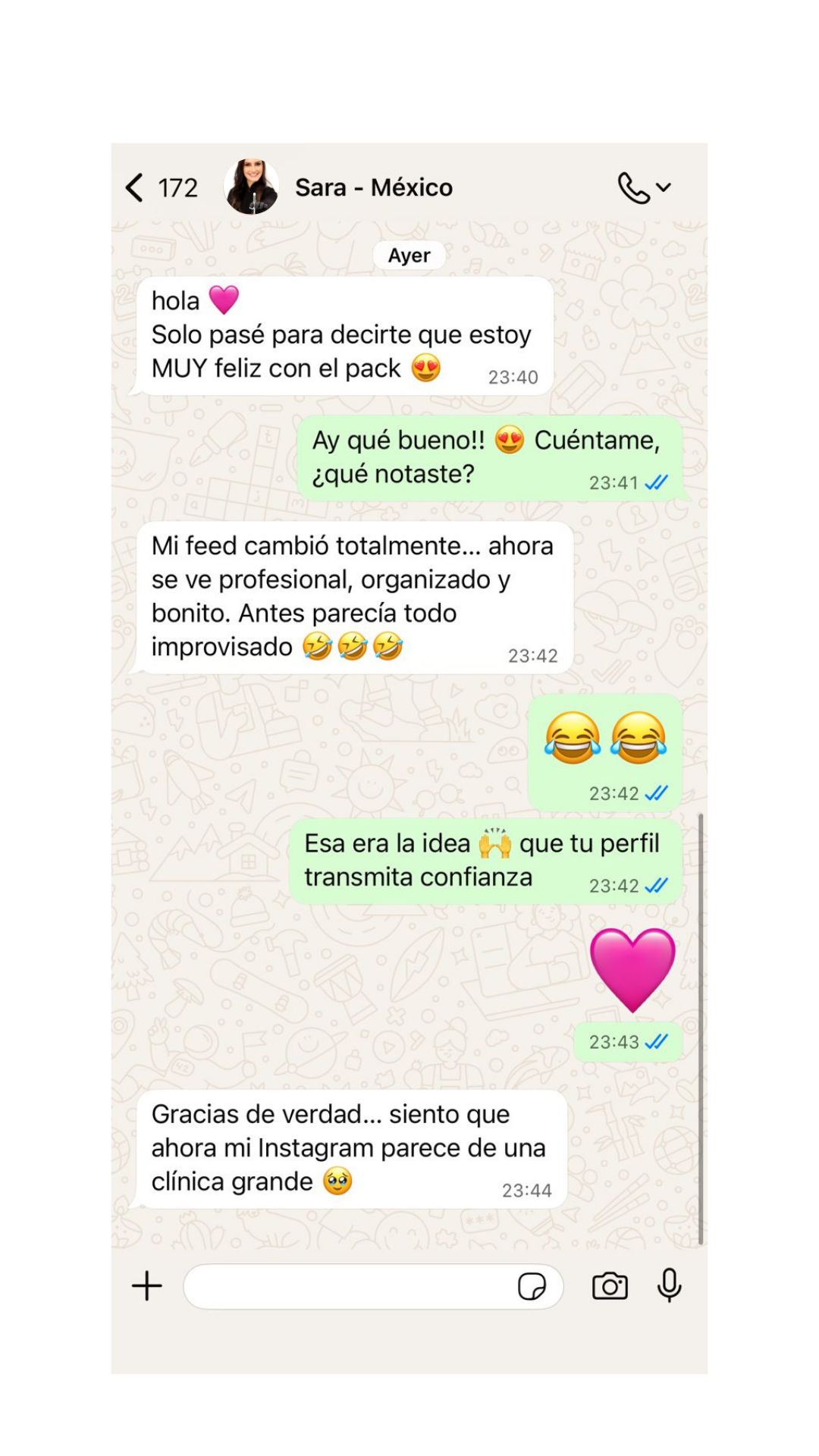
Task: Tap the microphone to record a voice message
Action: point(669,1286)
